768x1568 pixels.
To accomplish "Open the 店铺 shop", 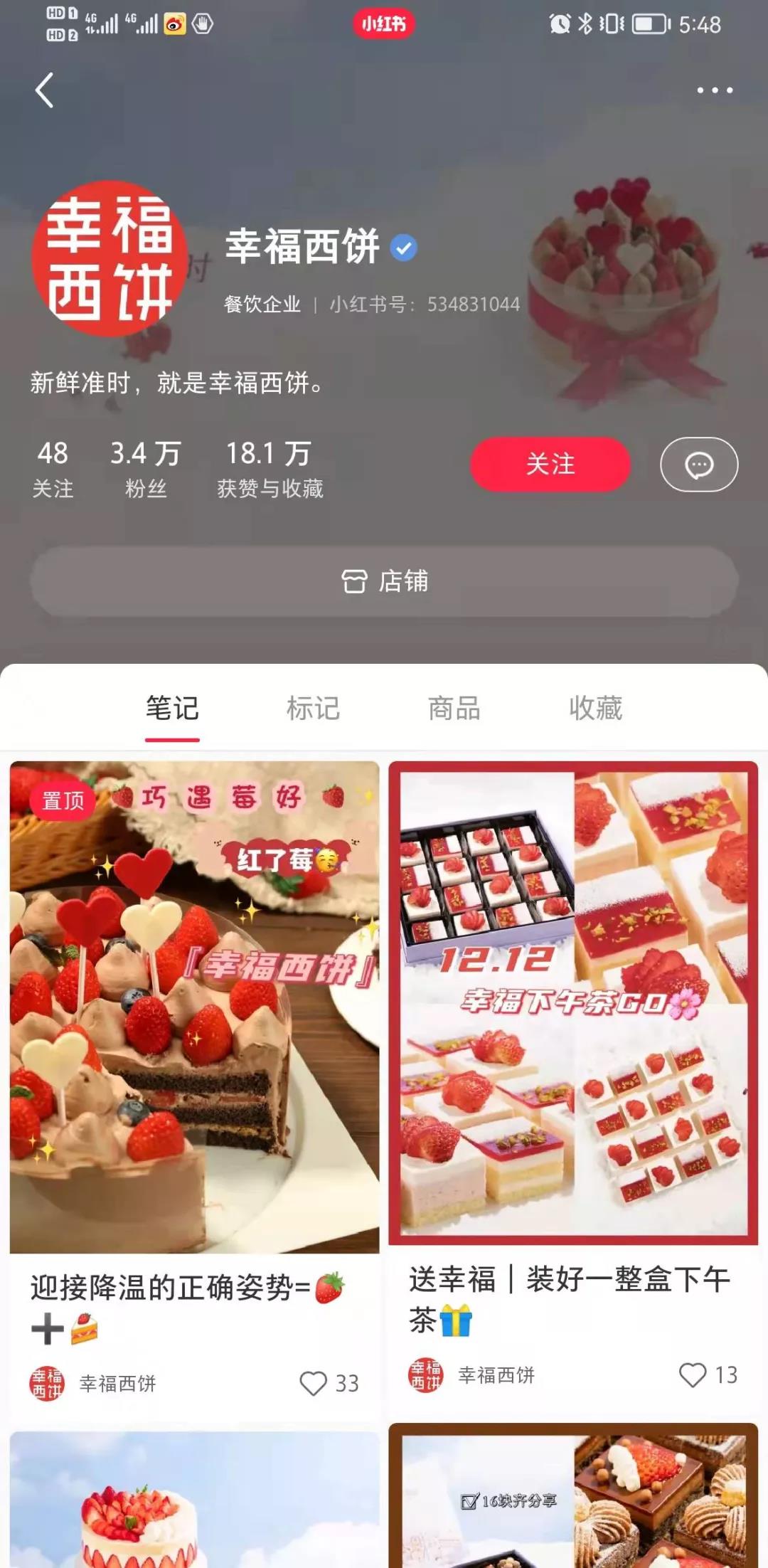I will 384,581.
